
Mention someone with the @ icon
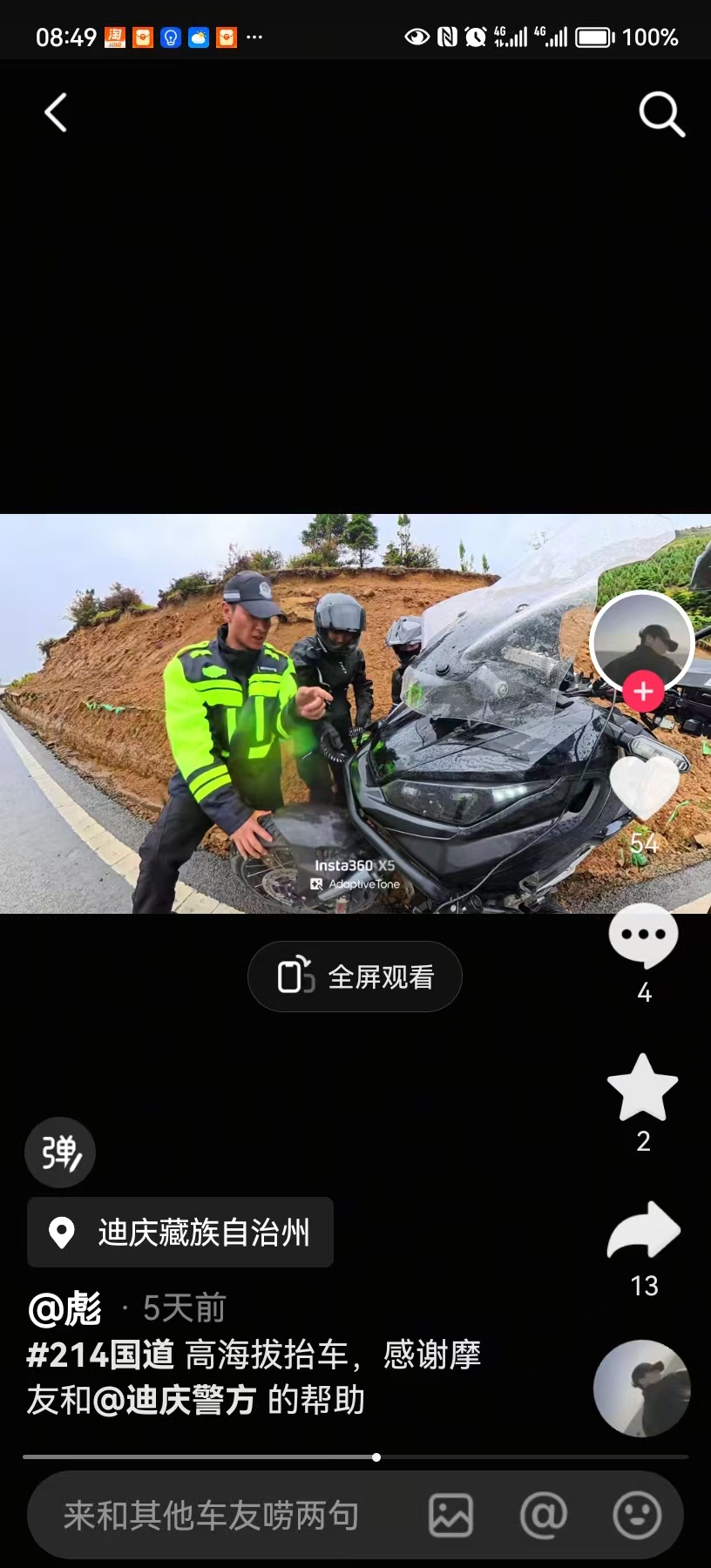point(544,1516)
